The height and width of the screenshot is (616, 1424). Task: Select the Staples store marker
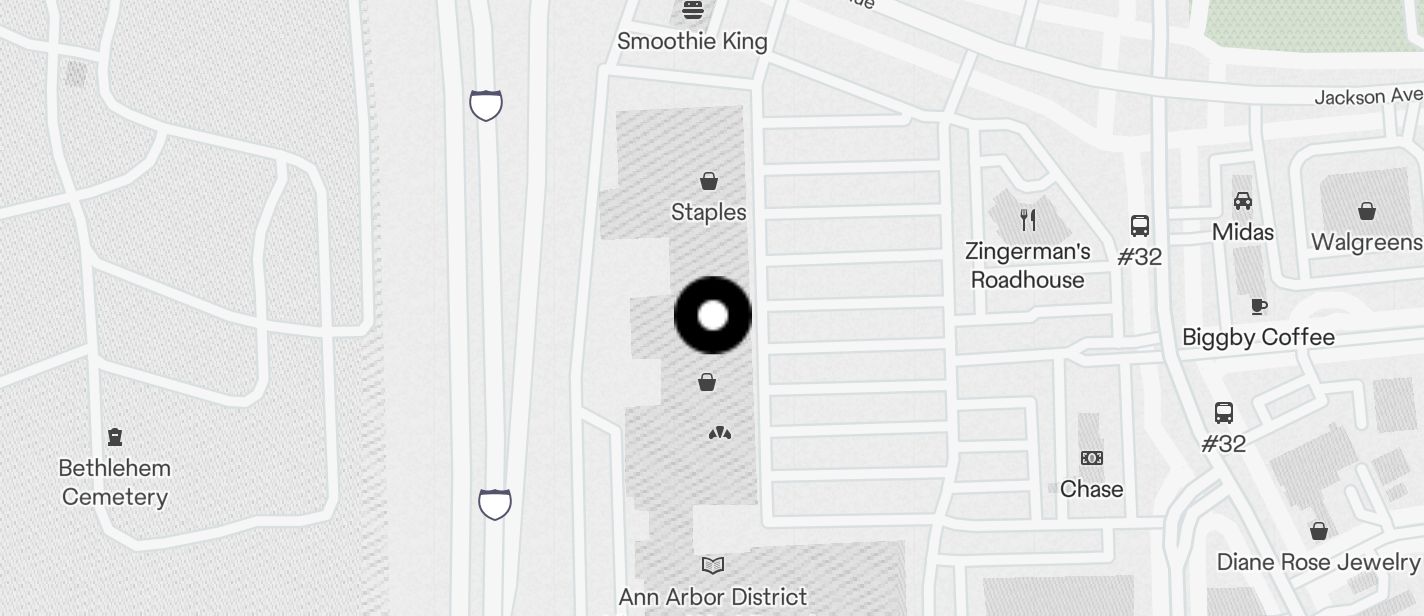coord(709,182)
